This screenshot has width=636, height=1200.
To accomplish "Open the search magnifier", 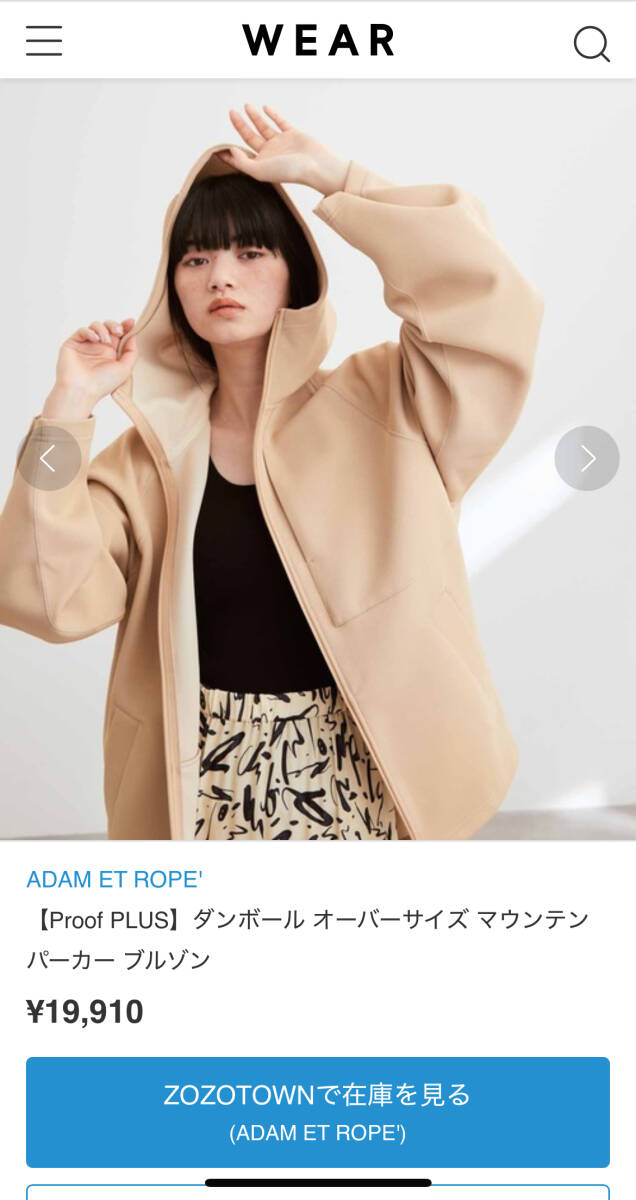I will click(x=591, y=43).
